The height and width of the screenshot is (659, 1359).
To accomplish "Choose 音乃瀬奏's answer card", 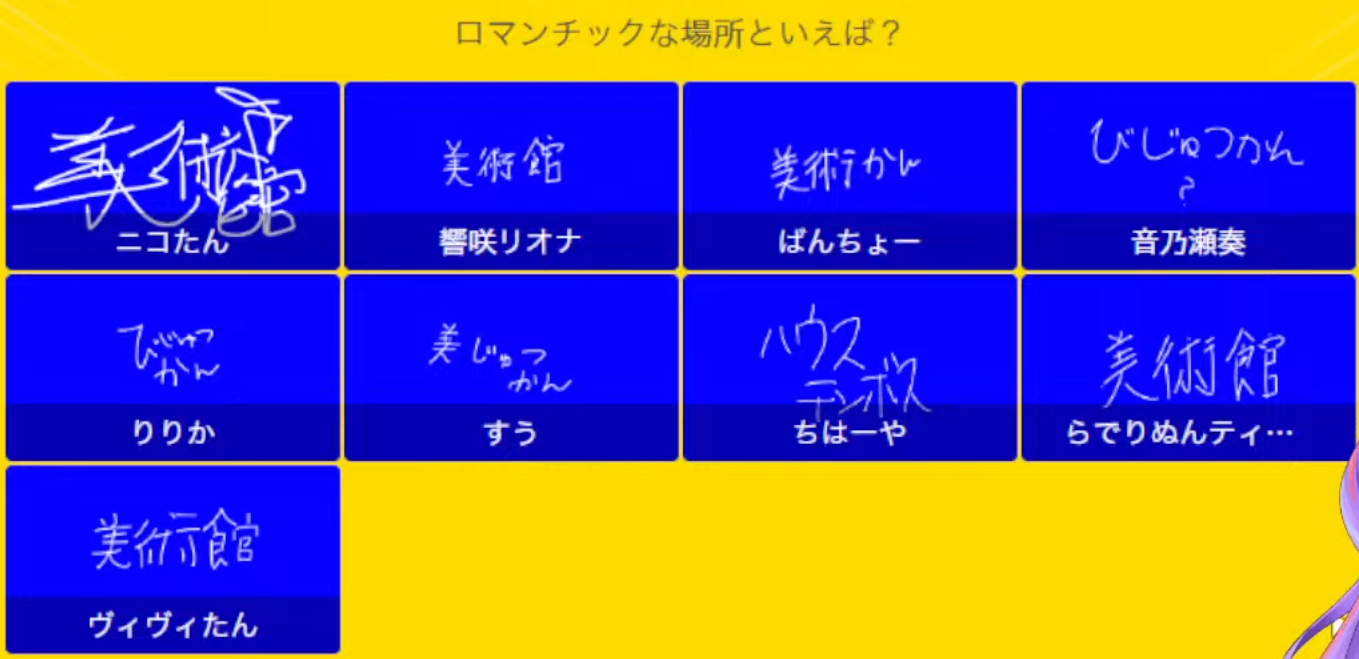I will tap(1188, 176).
